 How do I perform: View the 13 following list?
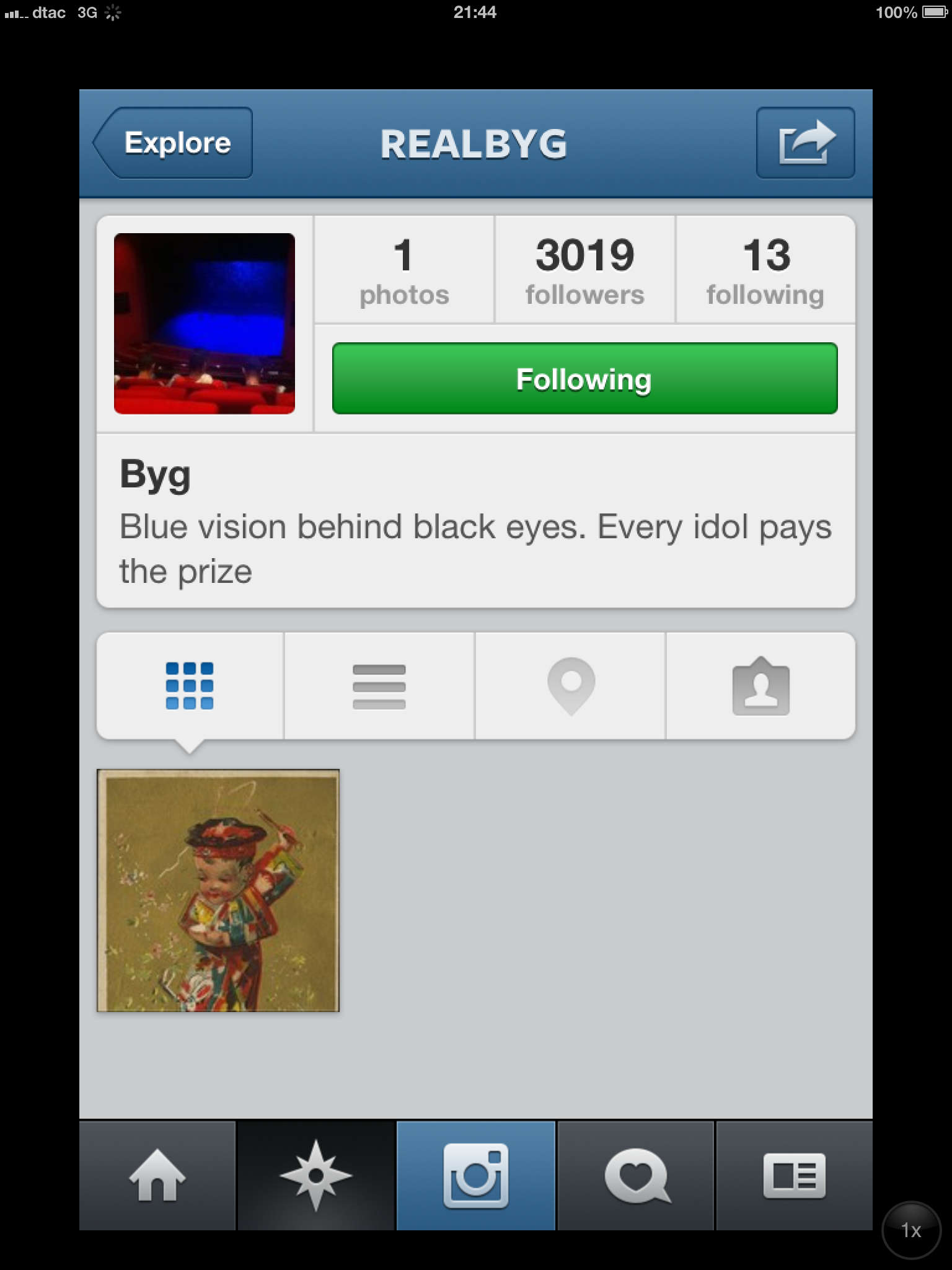[x=765, y=270]
